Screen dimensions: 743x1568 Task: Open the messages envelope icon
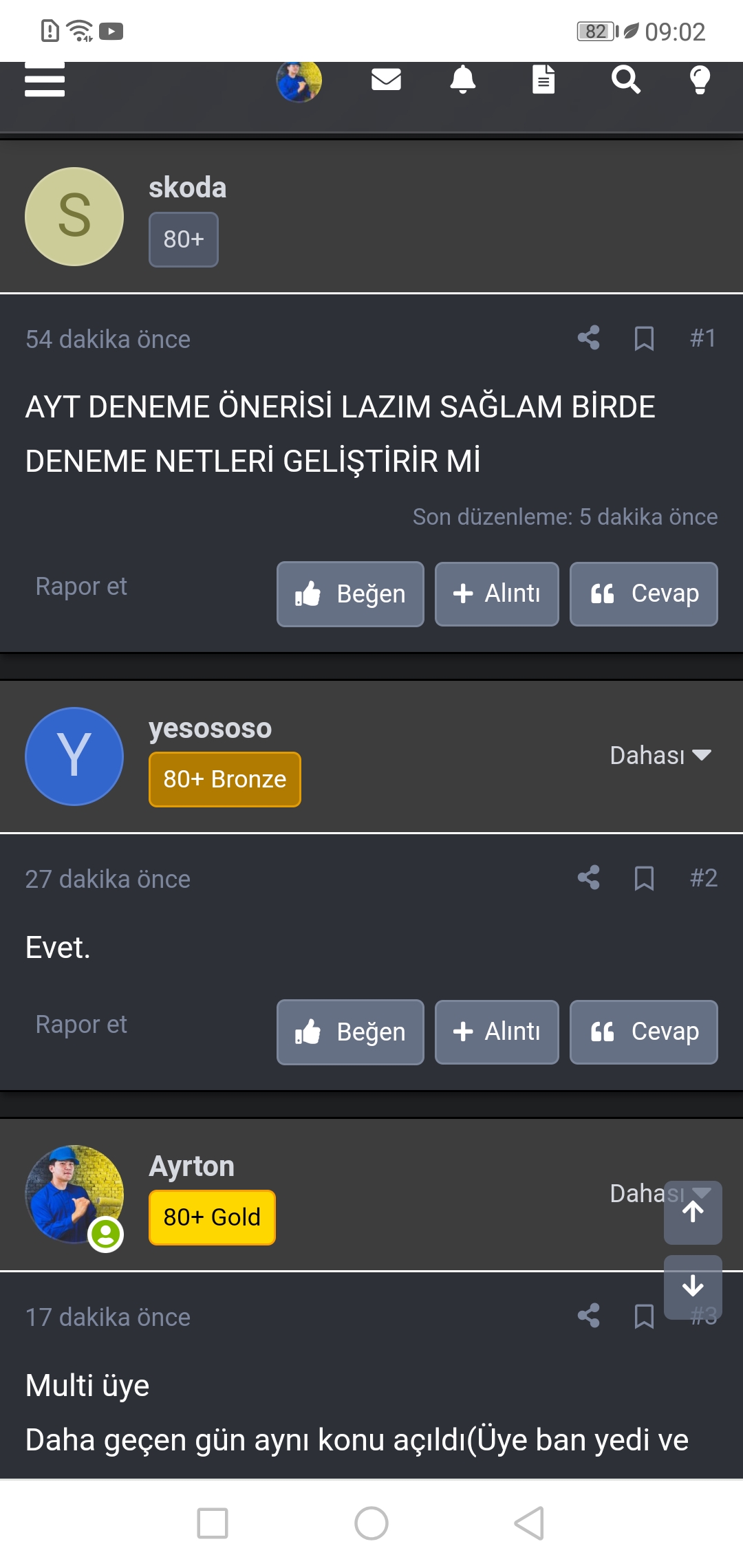pyautogui.click(x=386, y=80)
